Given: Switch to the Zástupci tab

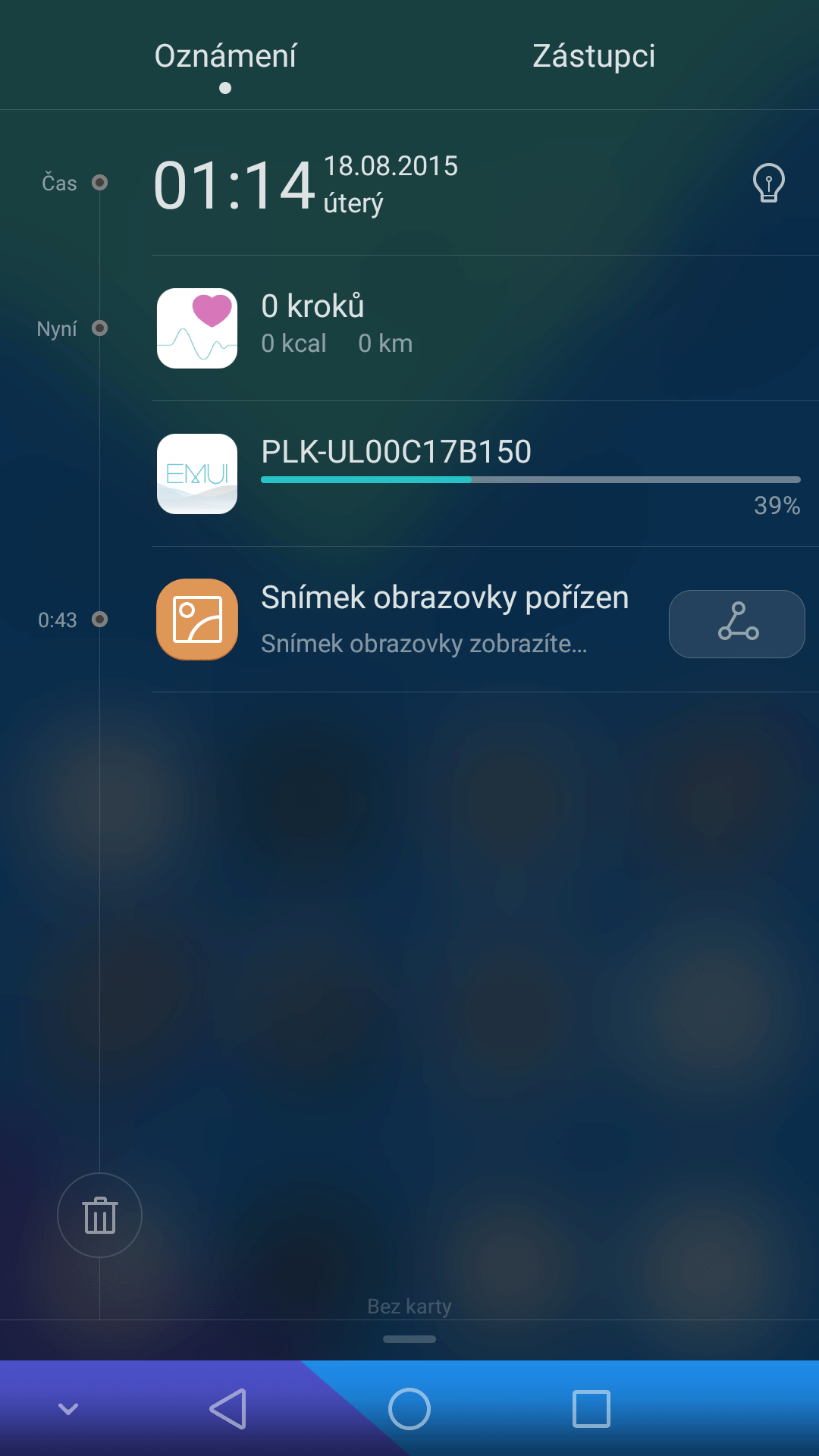Looking at the screenshot, I should point(593,56).
